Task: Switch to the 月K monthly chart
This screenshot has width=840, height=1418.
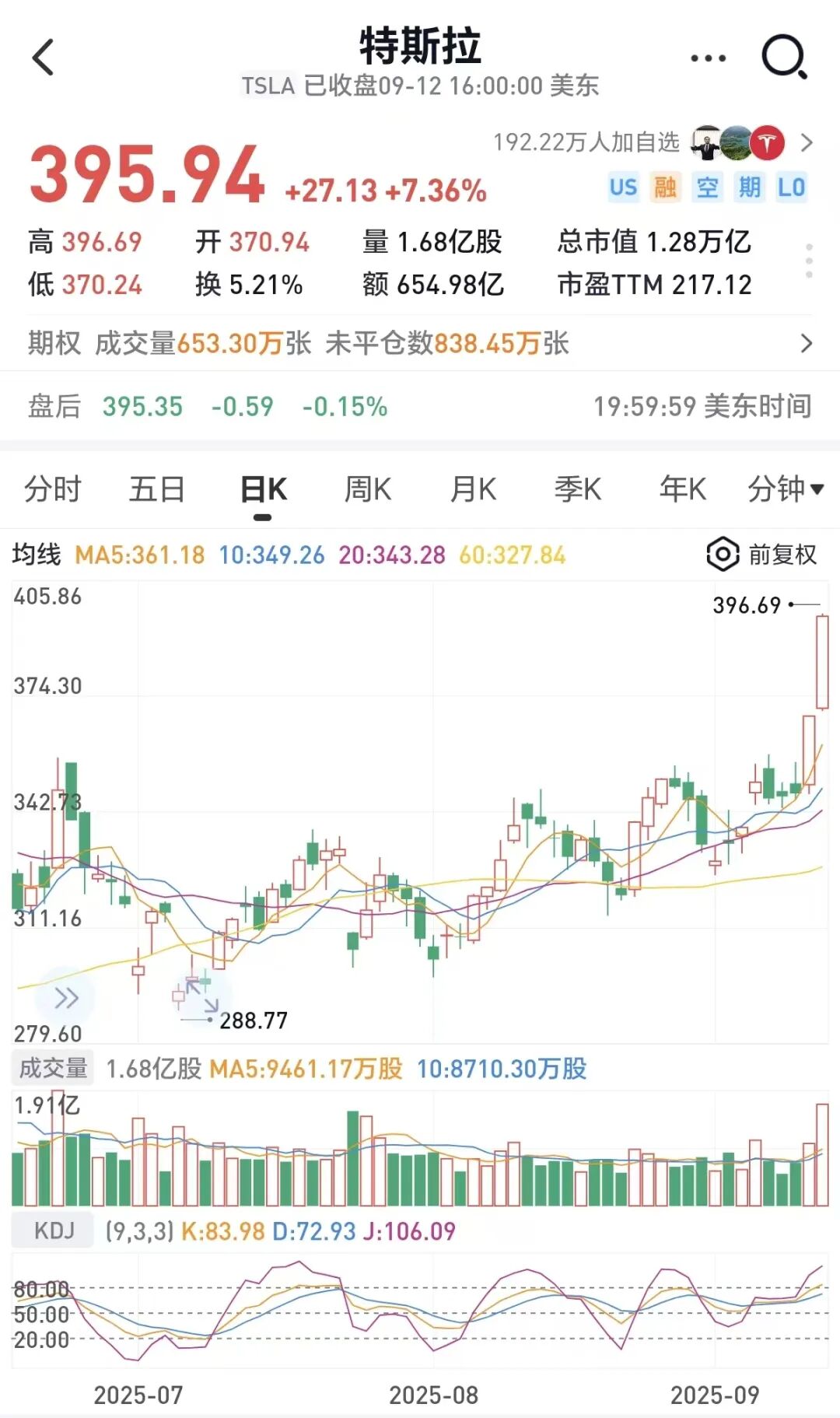Action: (x=473, y=489)
